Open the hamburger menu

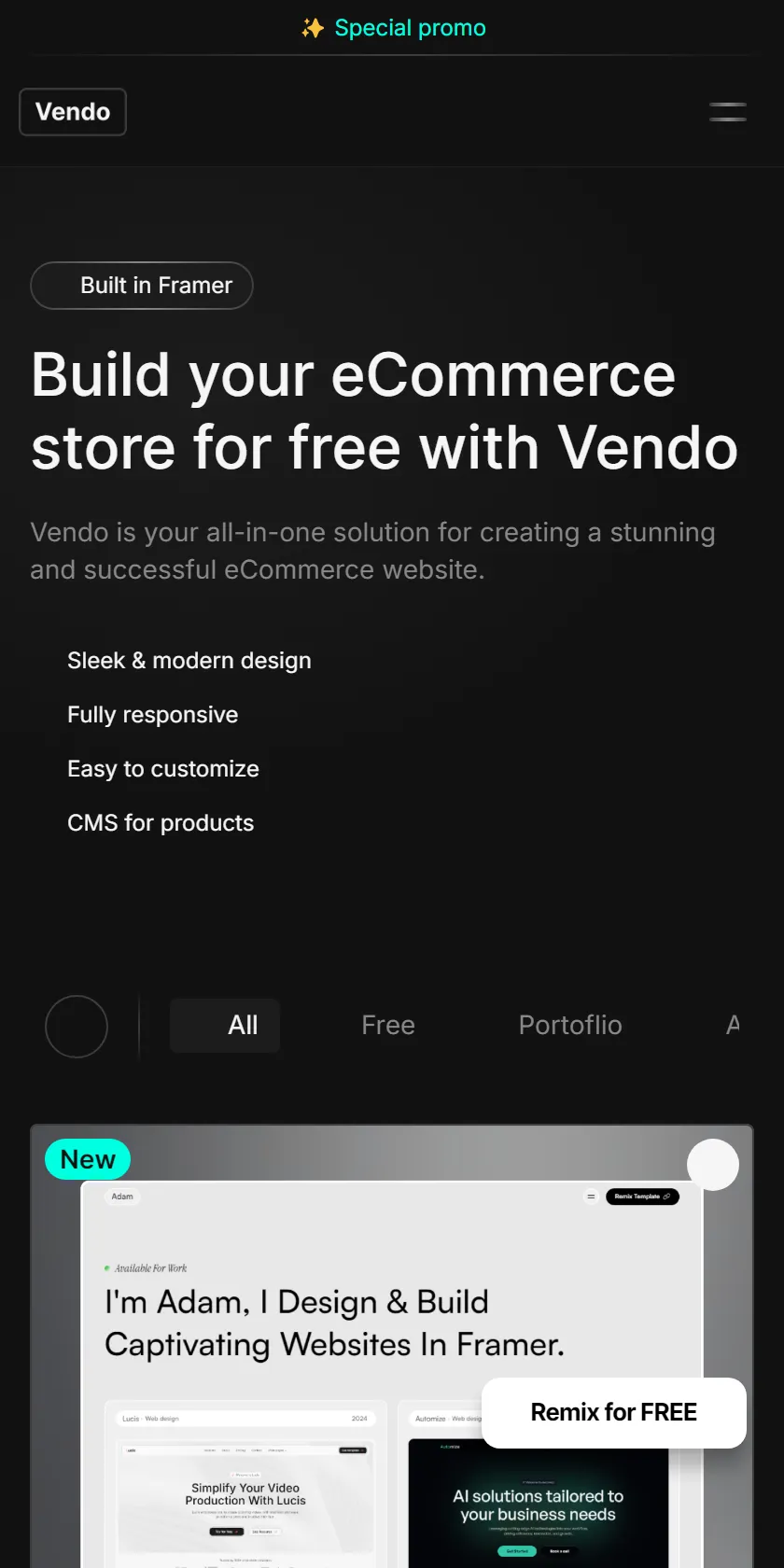click(728, 112)
